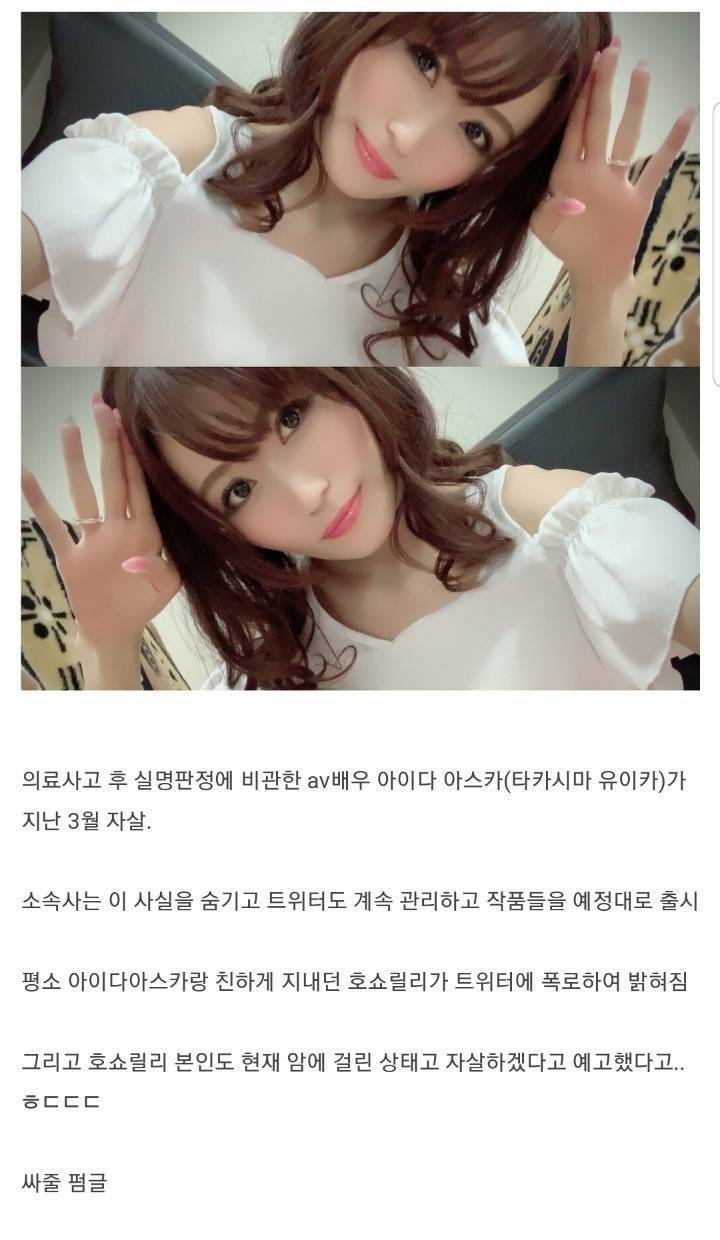Open the second mirrored photo in the post
This screenshot has width=720, height=1240.
coord(360,528)
